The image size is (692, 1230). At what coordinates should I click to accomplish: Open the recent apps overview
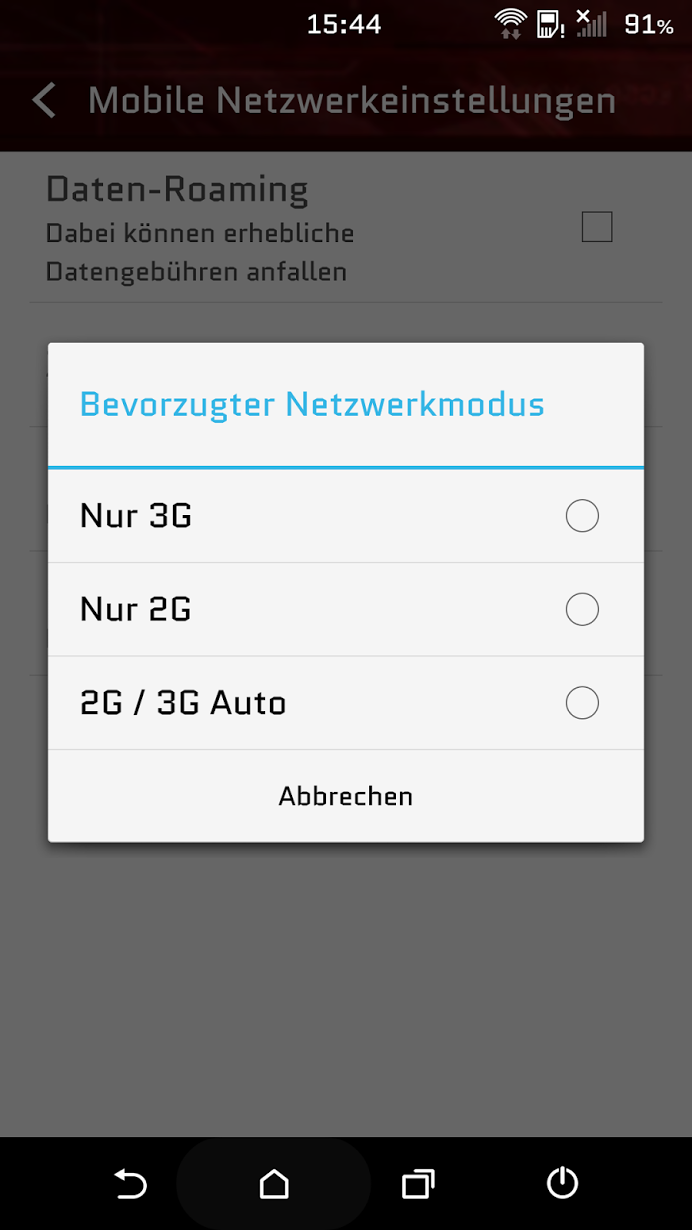pos(418,1184)
